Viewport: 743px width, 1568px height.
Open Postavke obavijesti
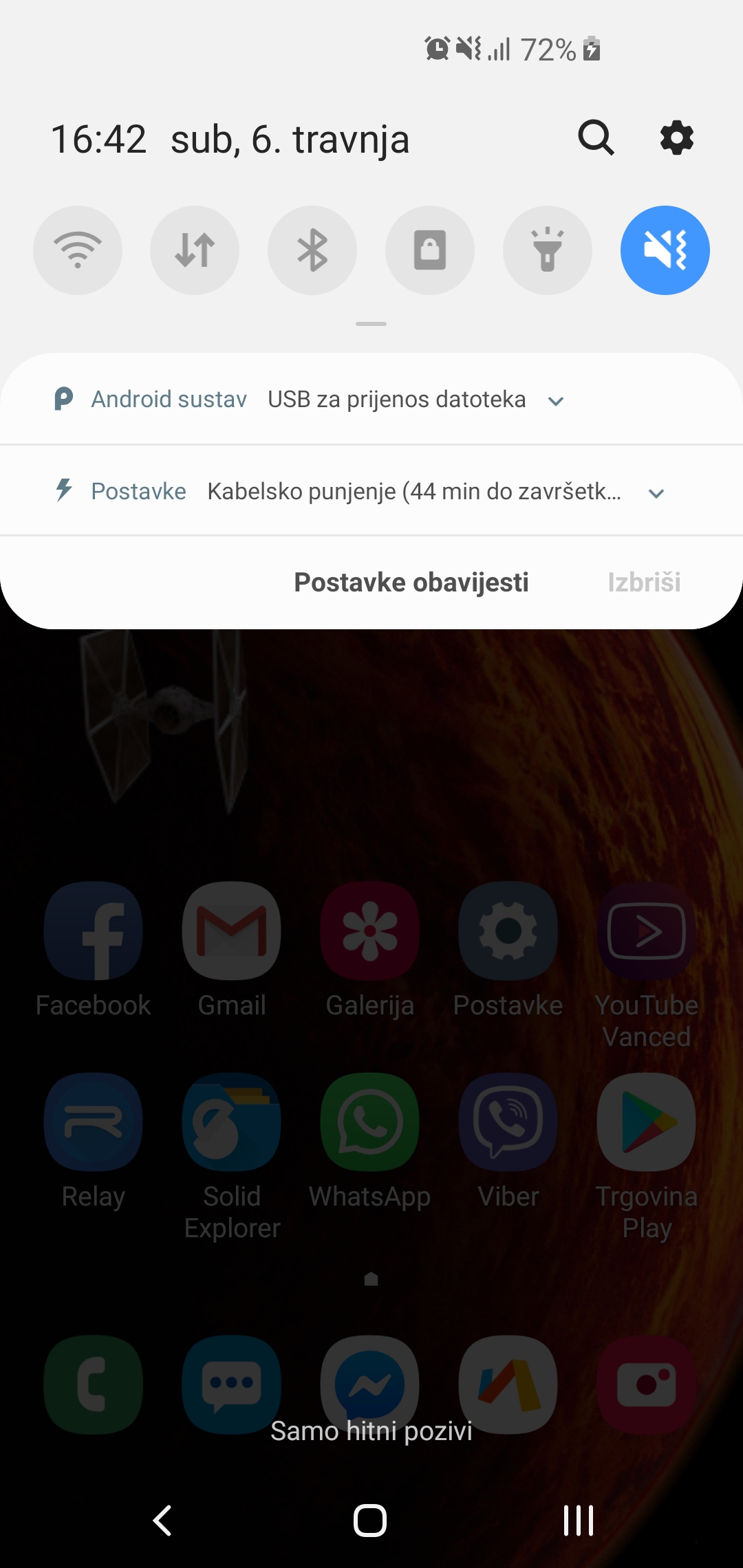click(411, 582)
